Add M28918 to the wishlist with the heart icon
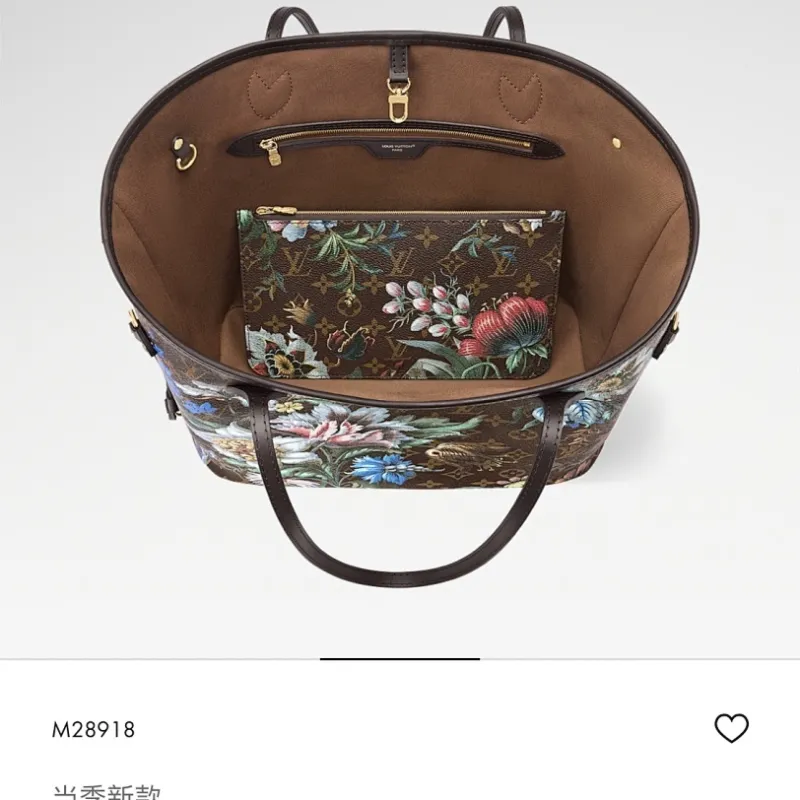The height and width of the screenshot is (800, 800). click(x=731, y=728)
